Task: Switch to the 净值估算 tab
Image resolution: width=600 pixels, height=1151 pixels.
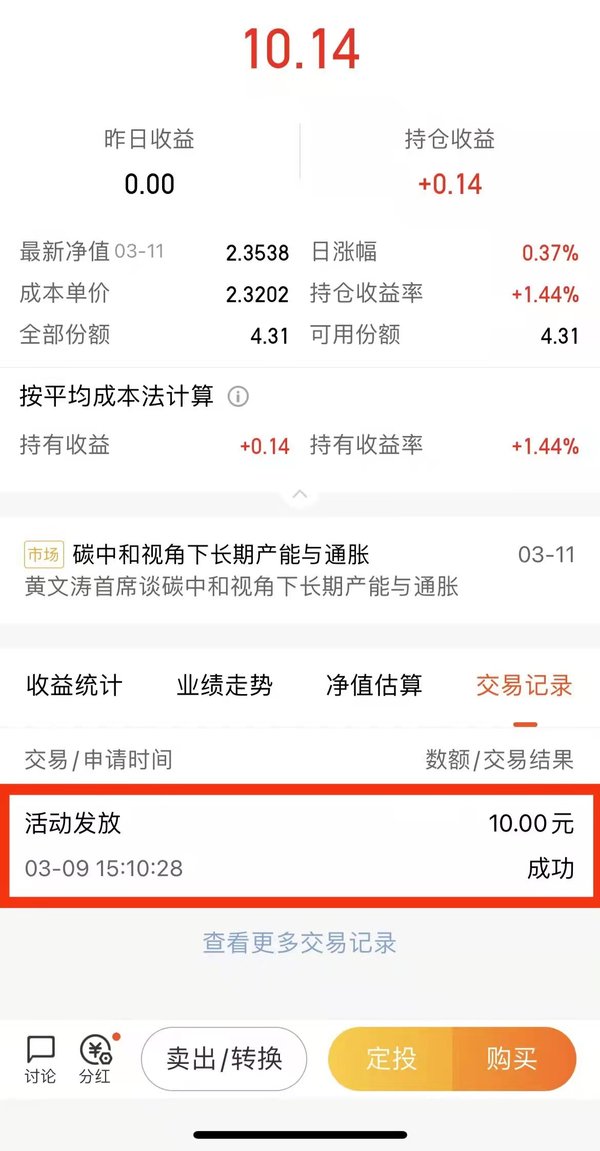Action: click(374, 686)
